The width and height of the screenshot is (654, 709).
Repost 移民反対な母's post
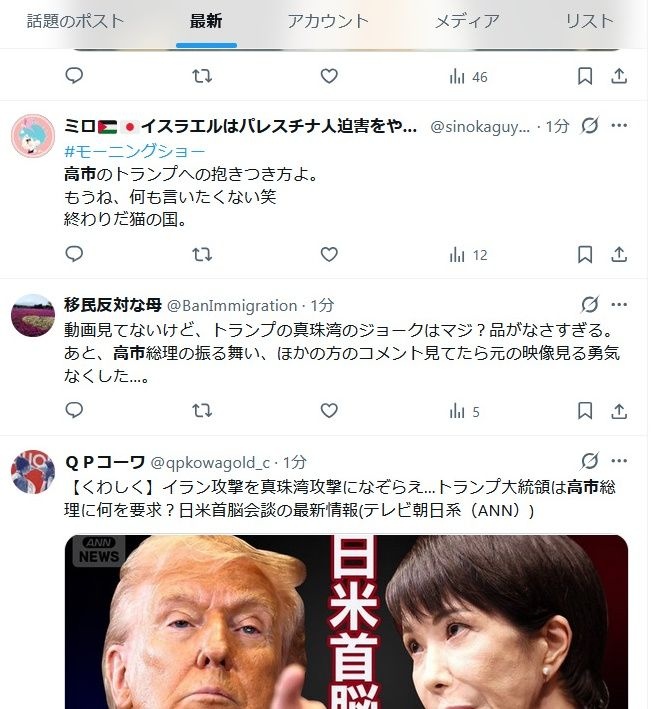[202, 410]
